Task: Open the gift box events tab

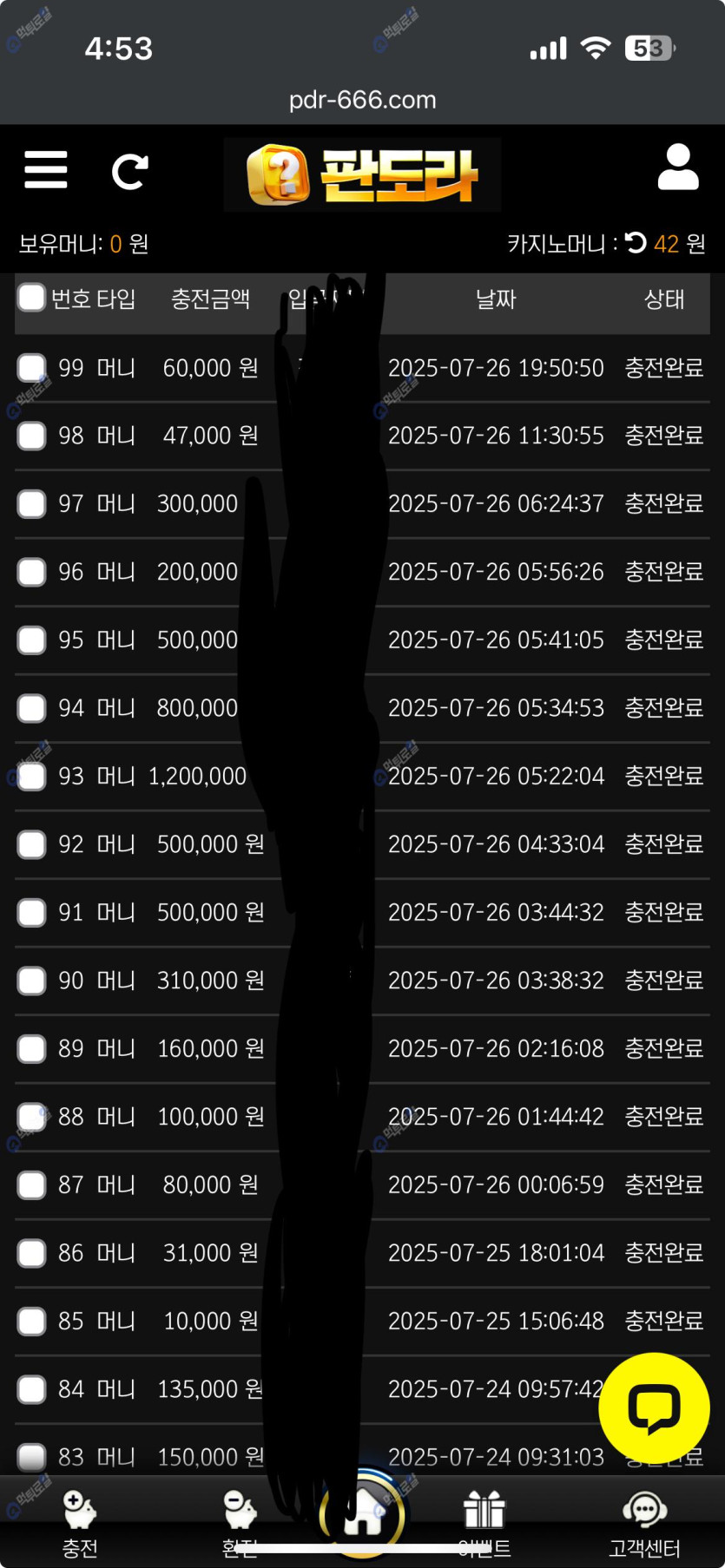Action: [484, 1524]
